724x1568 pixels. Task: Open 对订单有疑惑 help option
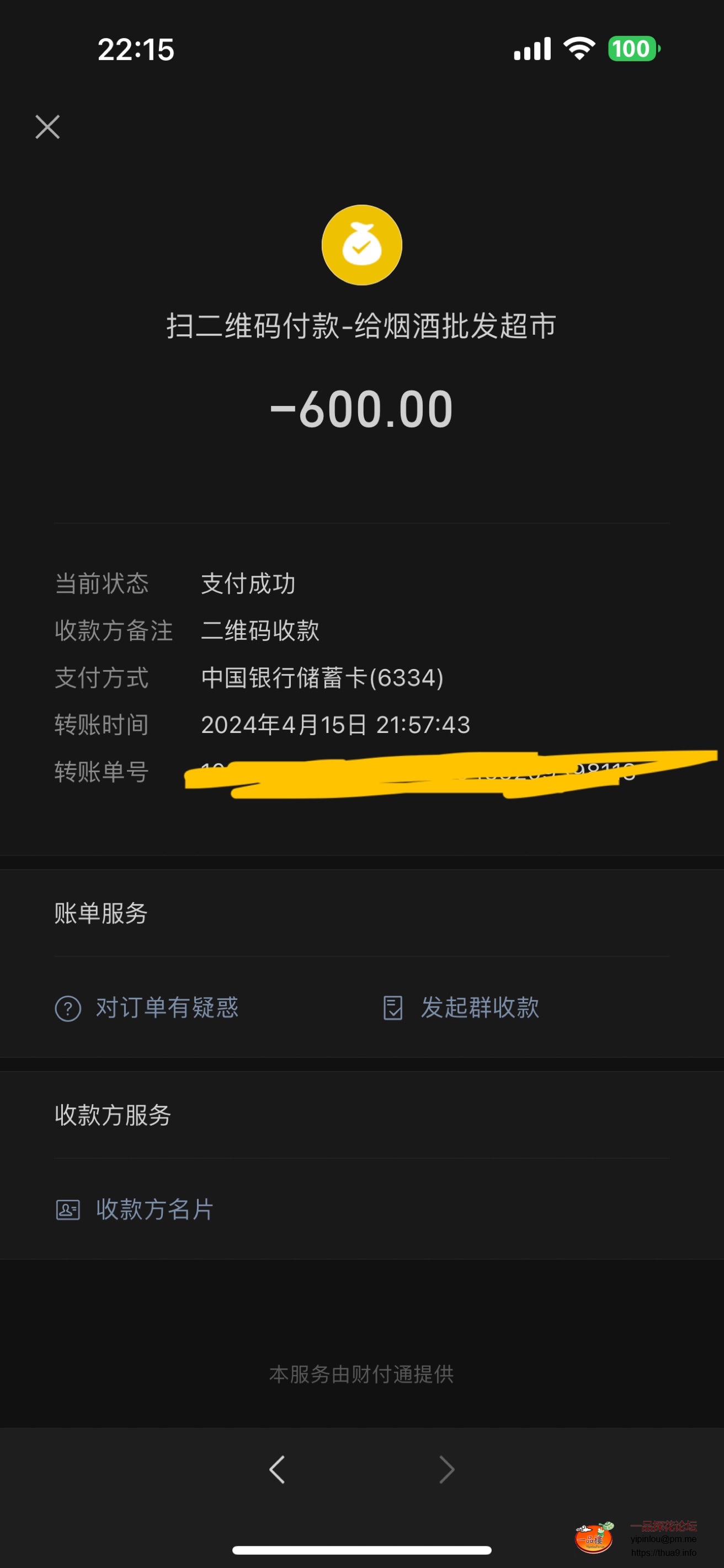147,1008
